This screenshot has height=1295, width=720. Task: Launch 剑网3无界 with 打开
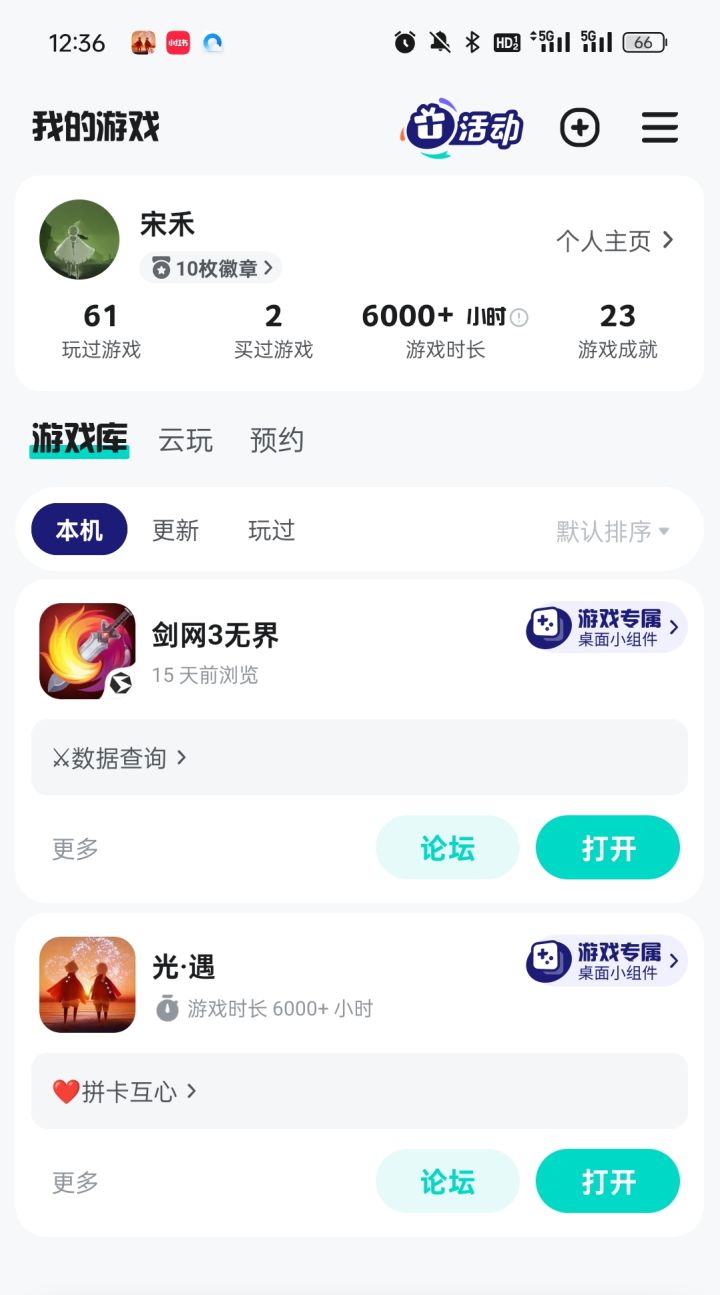pos(608,848)
